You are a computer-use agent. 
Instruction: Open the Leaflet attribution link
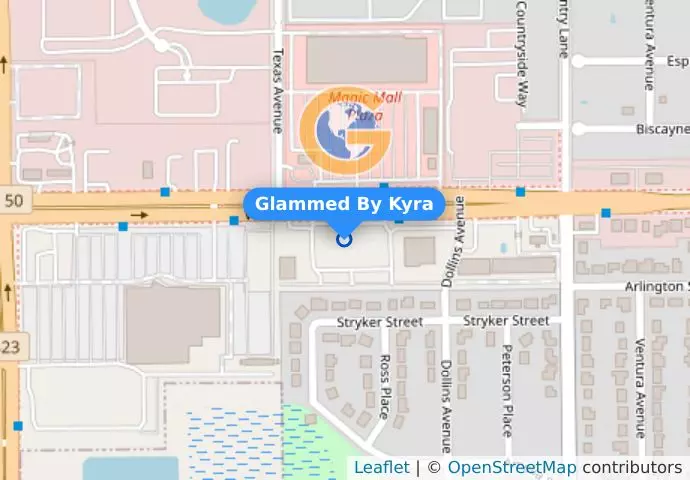(x=381, y=467)
